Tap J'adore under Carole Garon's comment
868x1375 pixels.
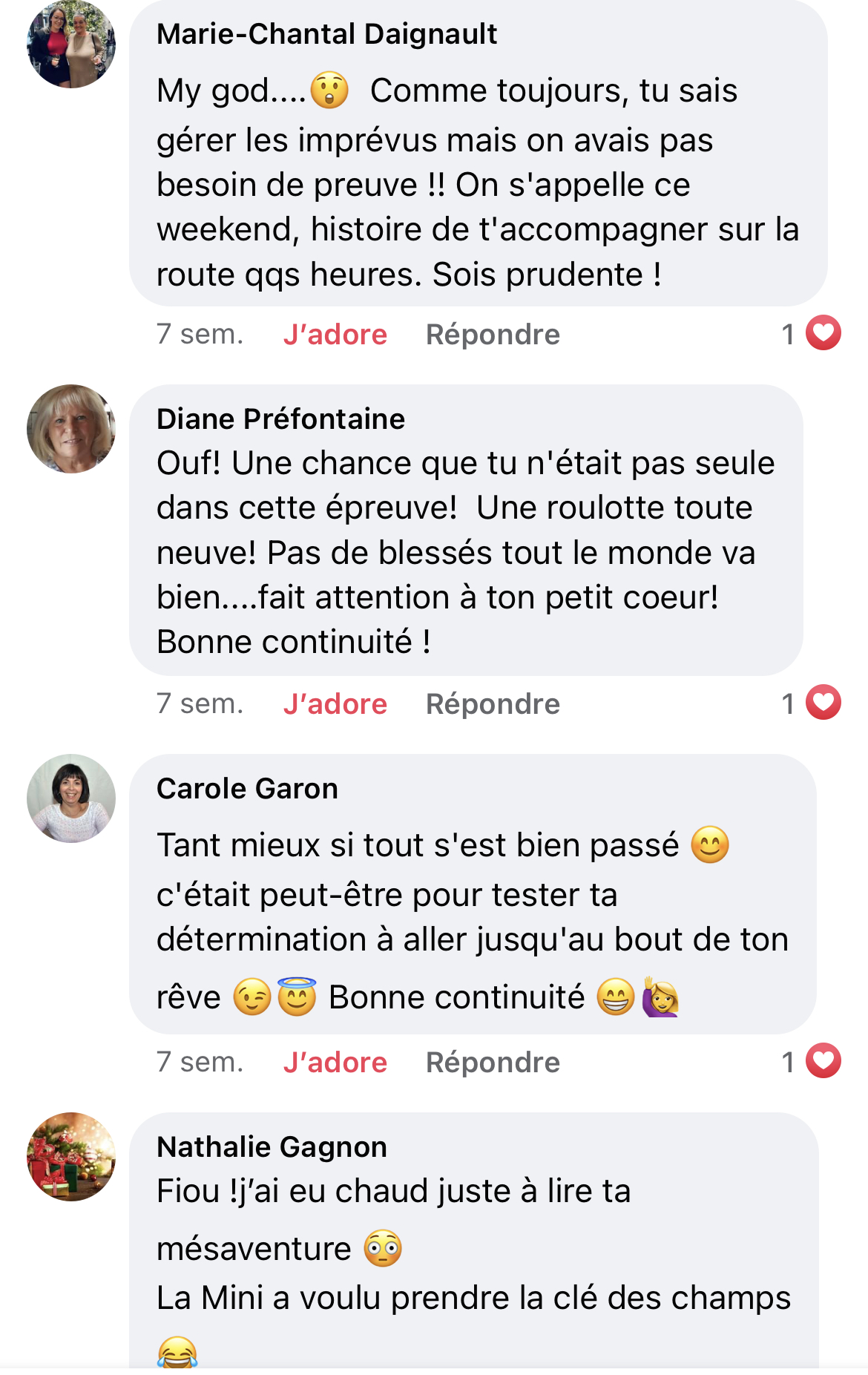[335, 1063]
